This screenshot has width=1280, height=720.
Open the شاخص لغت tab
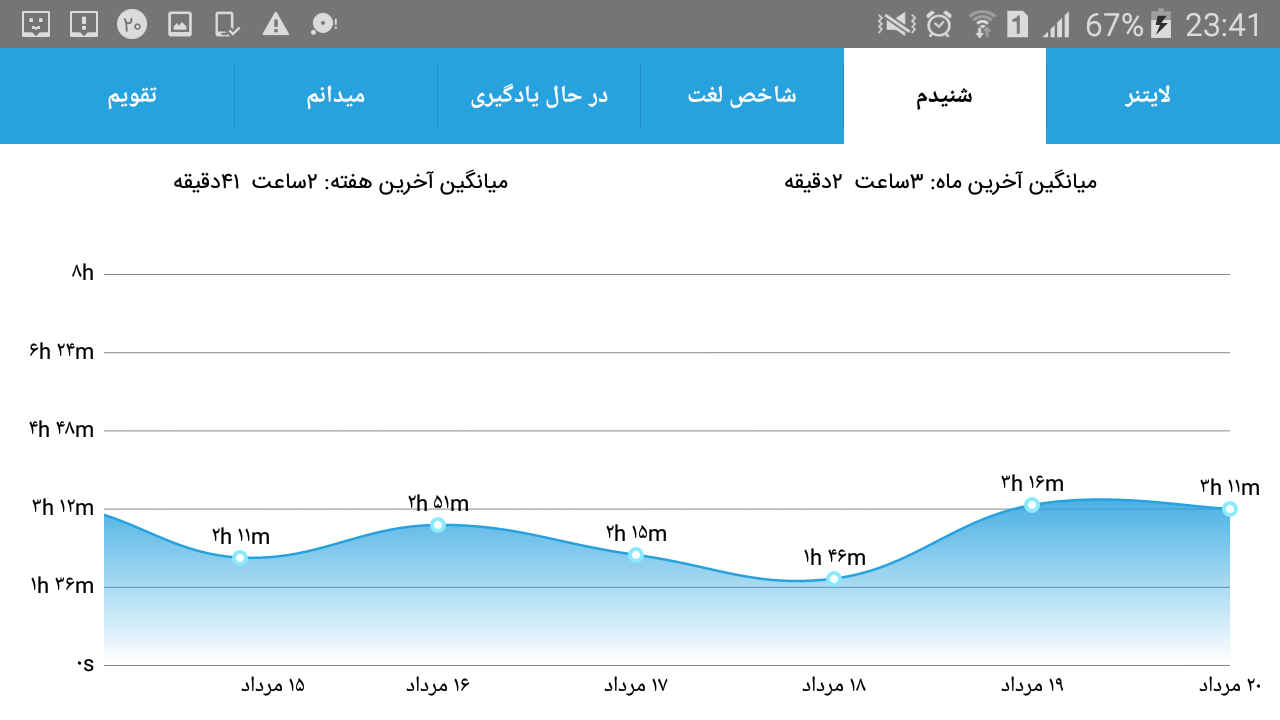pos(742,96)
